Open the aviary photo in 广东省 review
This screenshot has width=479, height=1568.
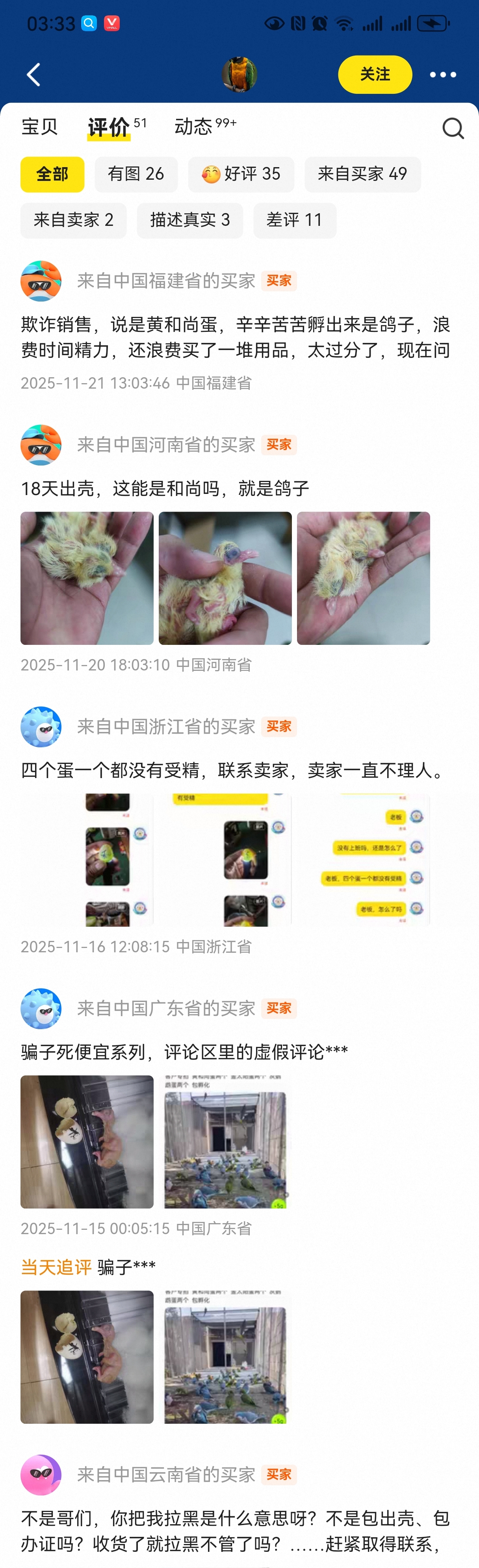pos(225,1142)
